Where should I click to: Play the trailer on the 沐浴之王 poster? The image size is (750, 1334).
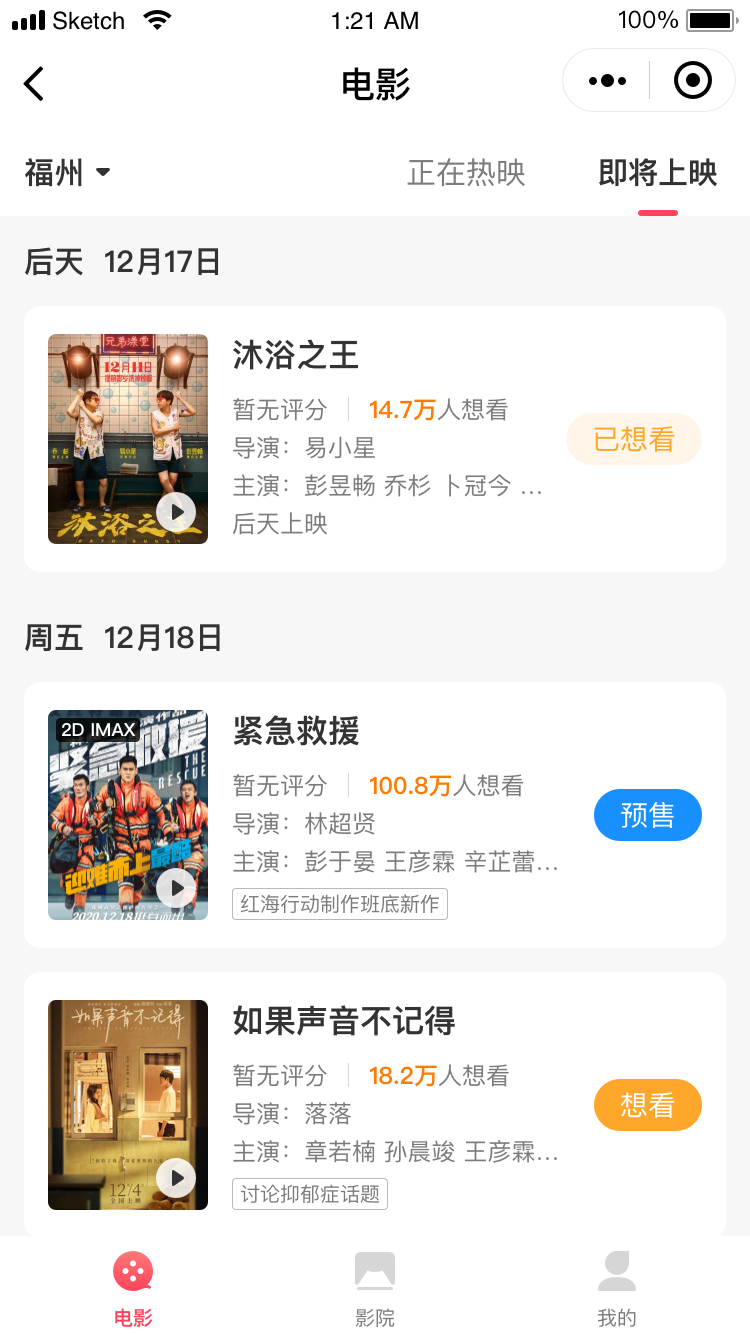click(x=177, y=512)
